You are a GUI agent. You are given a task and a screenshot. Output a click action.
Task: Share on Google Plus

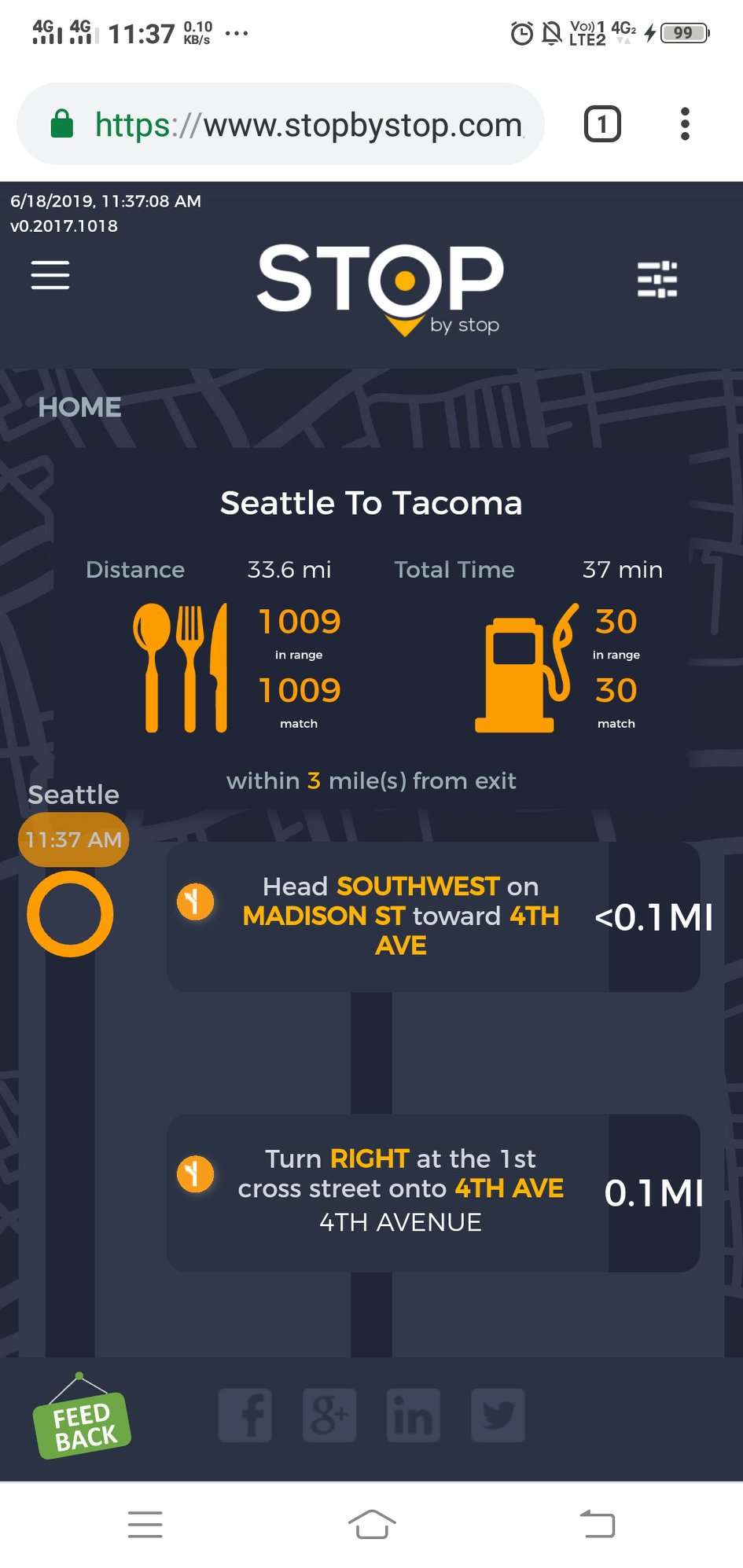tap(329, 1416)
